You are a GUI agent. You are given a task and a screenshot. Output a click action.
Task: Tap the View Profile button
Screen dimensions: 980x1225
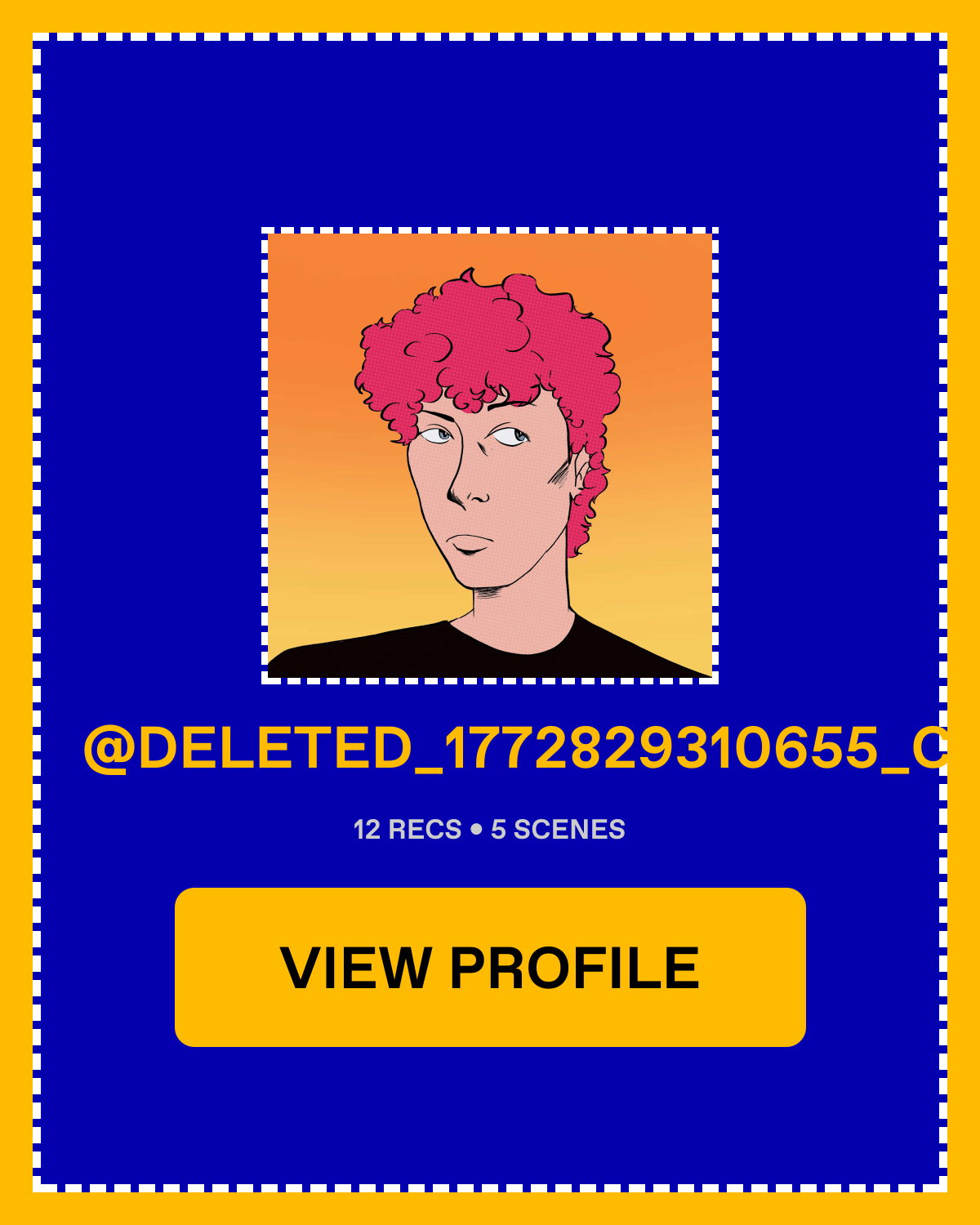490,967
